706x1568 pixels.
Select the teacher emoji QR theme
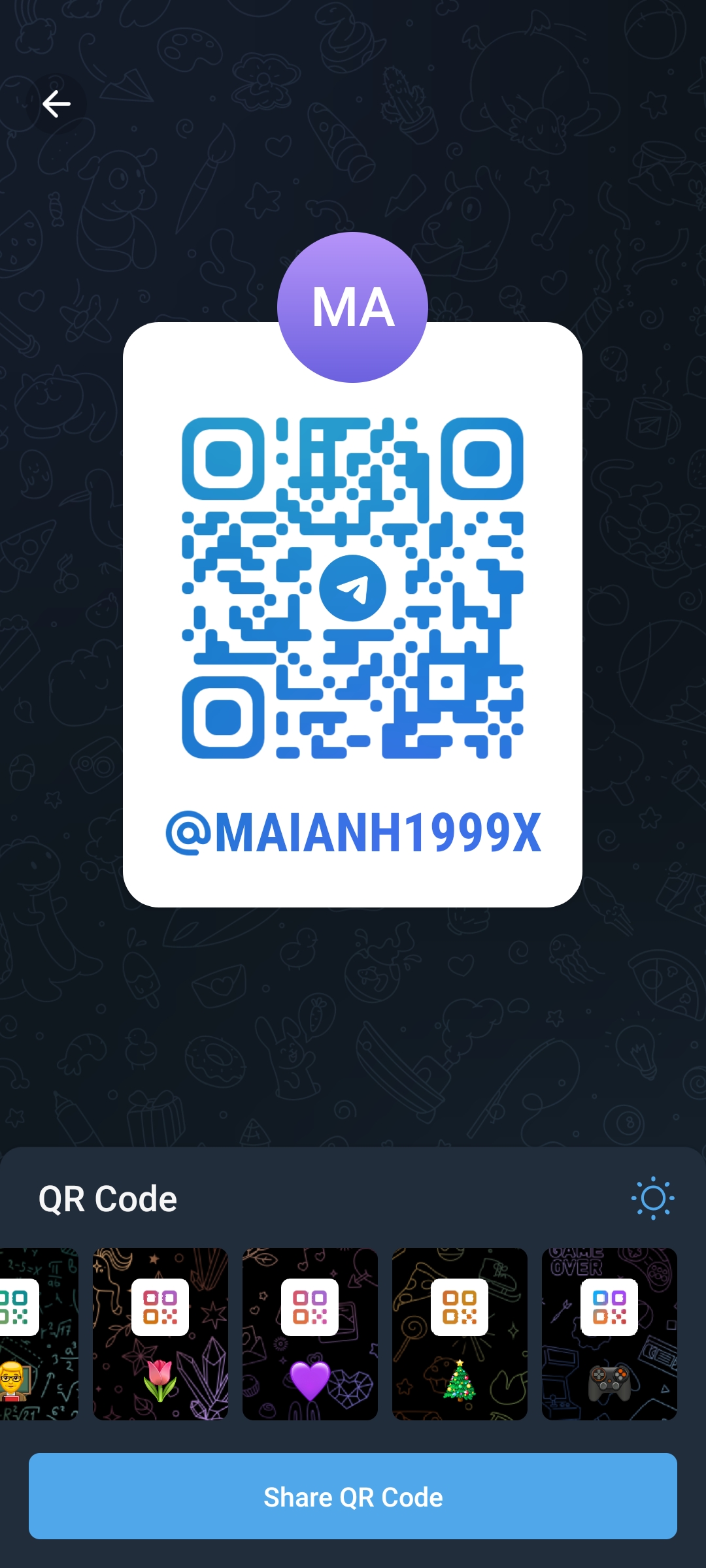point(39,1333)
